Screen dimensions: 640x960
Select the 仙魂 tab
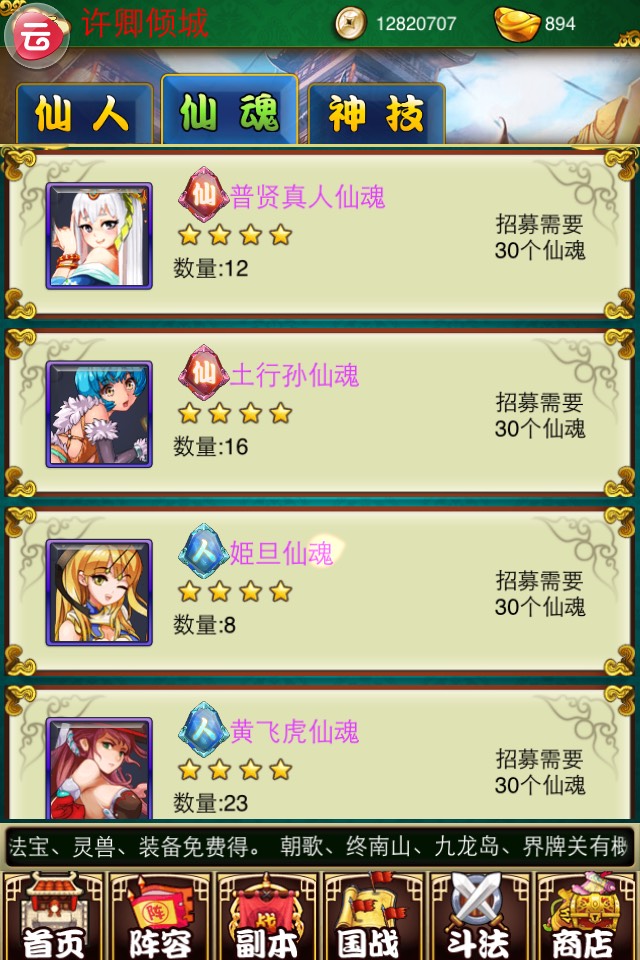[x=229, y=112]
